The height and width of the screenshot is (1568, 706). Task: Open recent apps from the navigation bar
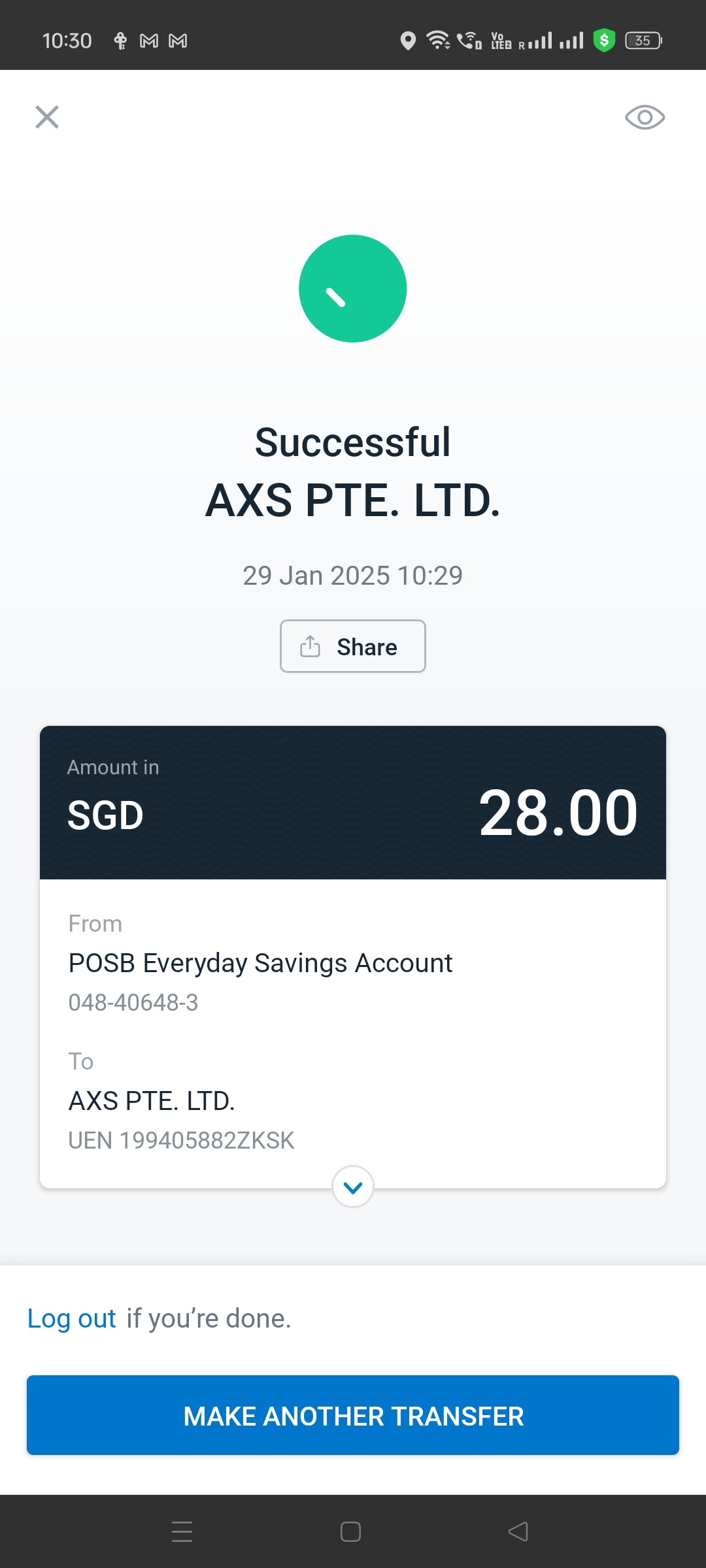click(x=182, y=1531)
